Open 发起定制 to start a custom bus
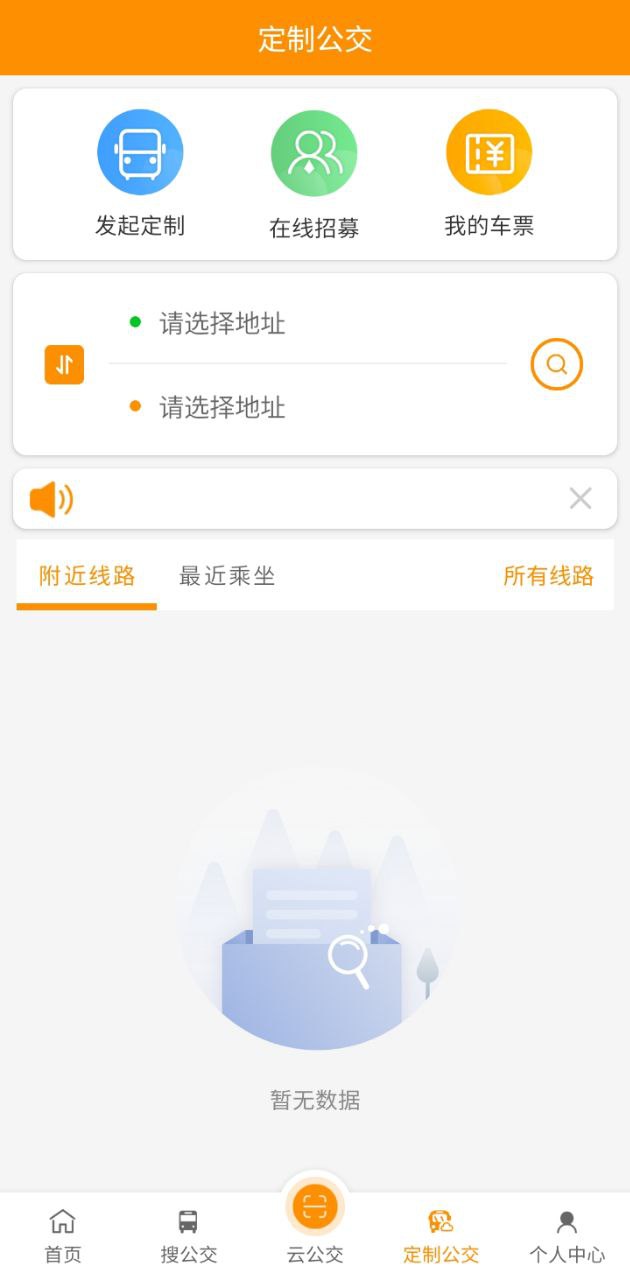This screenshot has height=1280, width=630. [x=140, y=172]
